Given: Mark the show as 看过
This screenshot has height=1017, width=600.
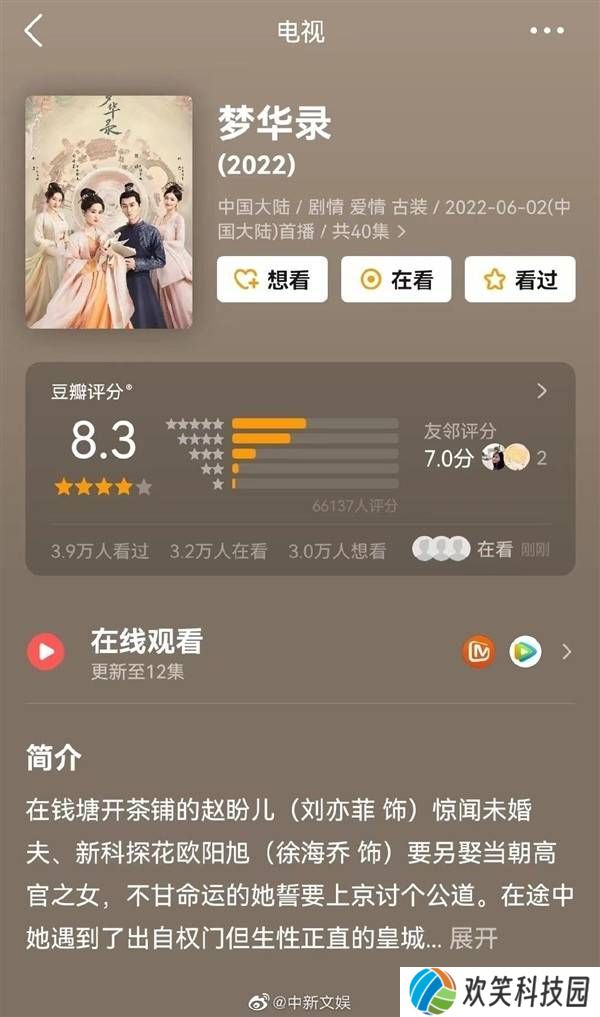Looking at the screenshot, I should click(x=520, y=280).
